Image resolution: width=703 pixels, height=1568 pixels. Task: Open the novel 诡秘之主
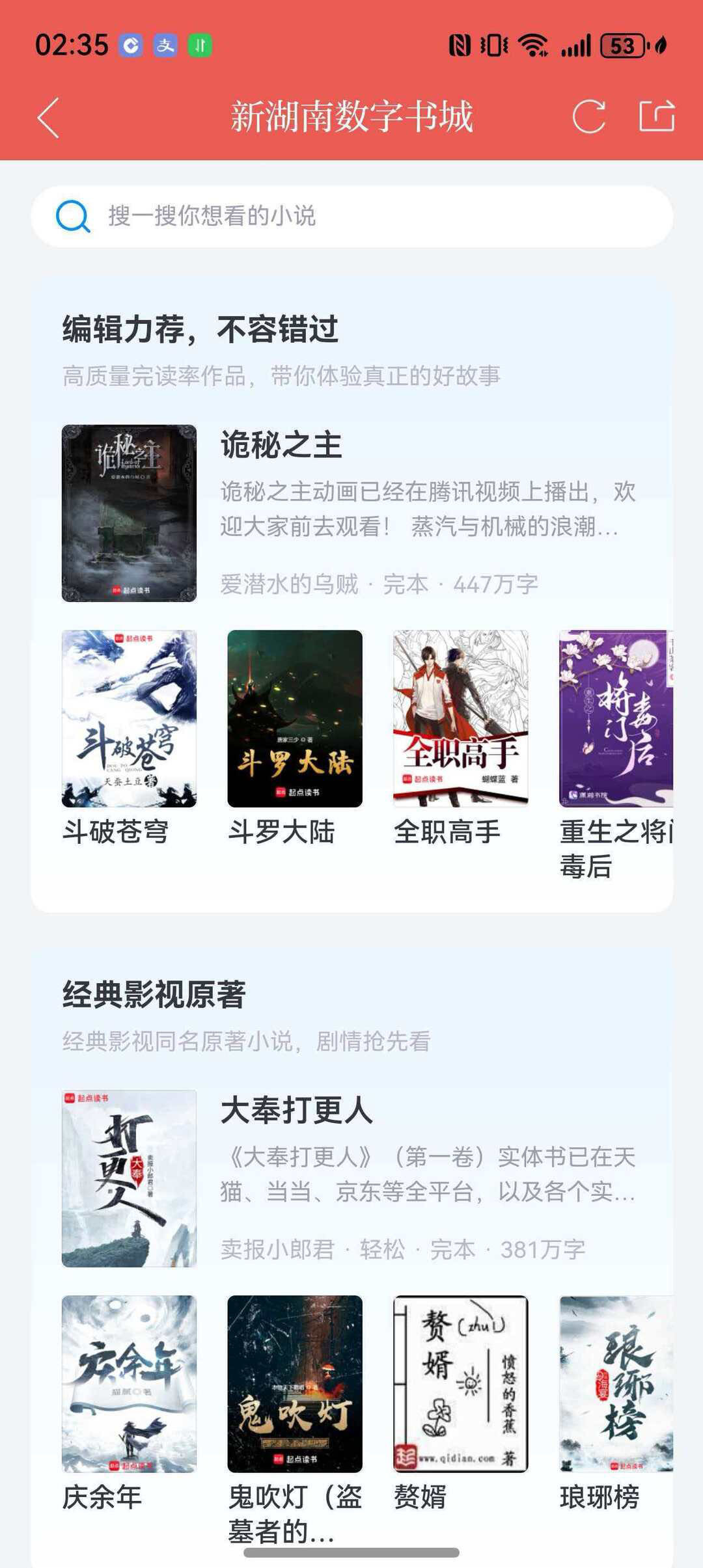click(x=130, y=512)
